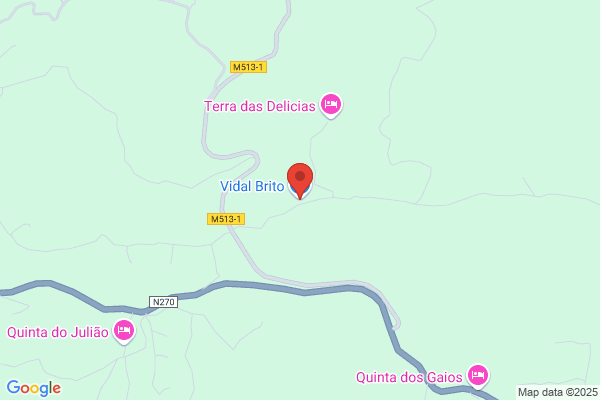Open the Quinta do Julião hotel marker
The image size is (600, 400).
[124, 331]
